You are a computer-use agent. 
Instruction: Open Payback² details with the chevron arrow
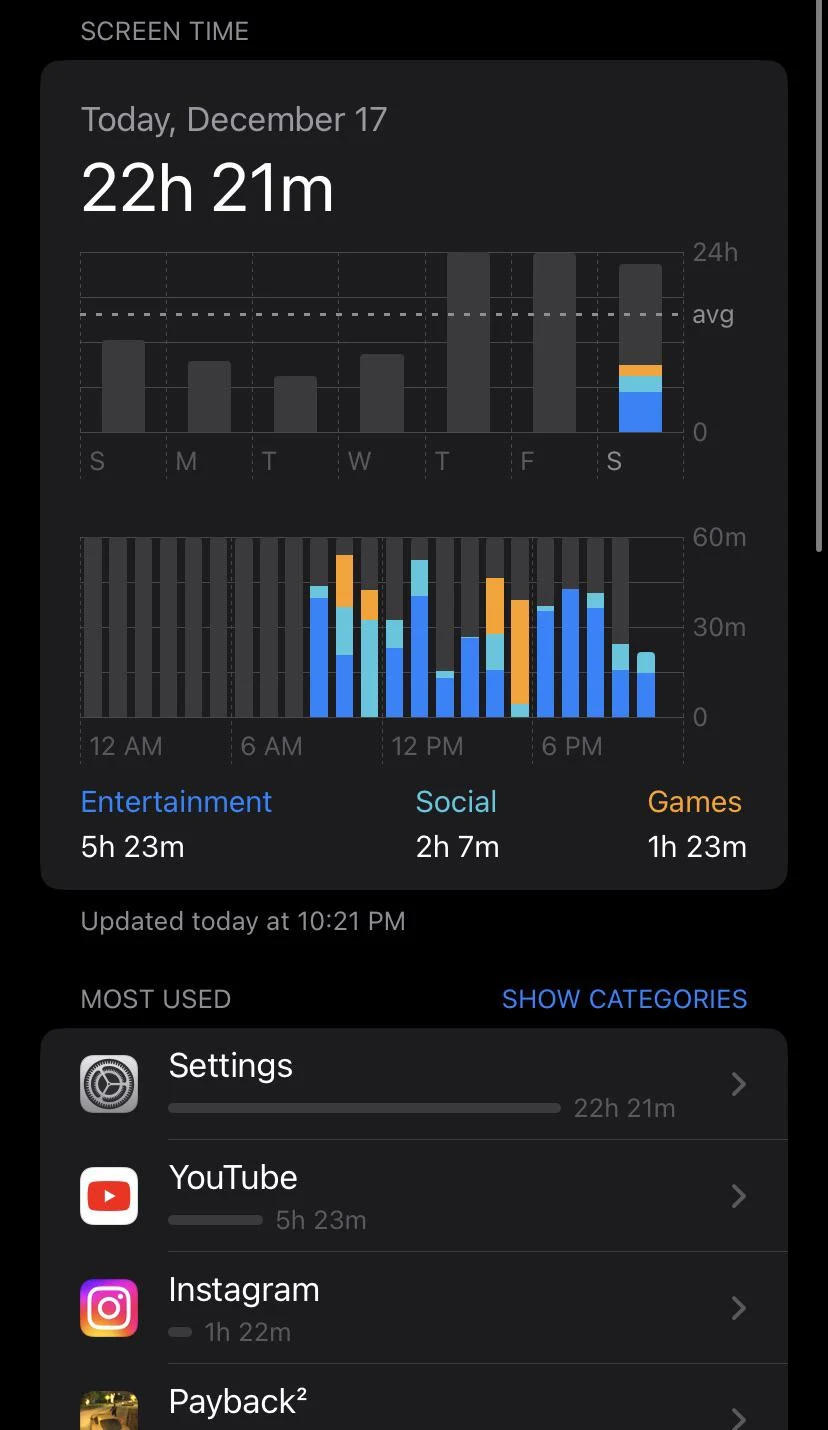738,1417
